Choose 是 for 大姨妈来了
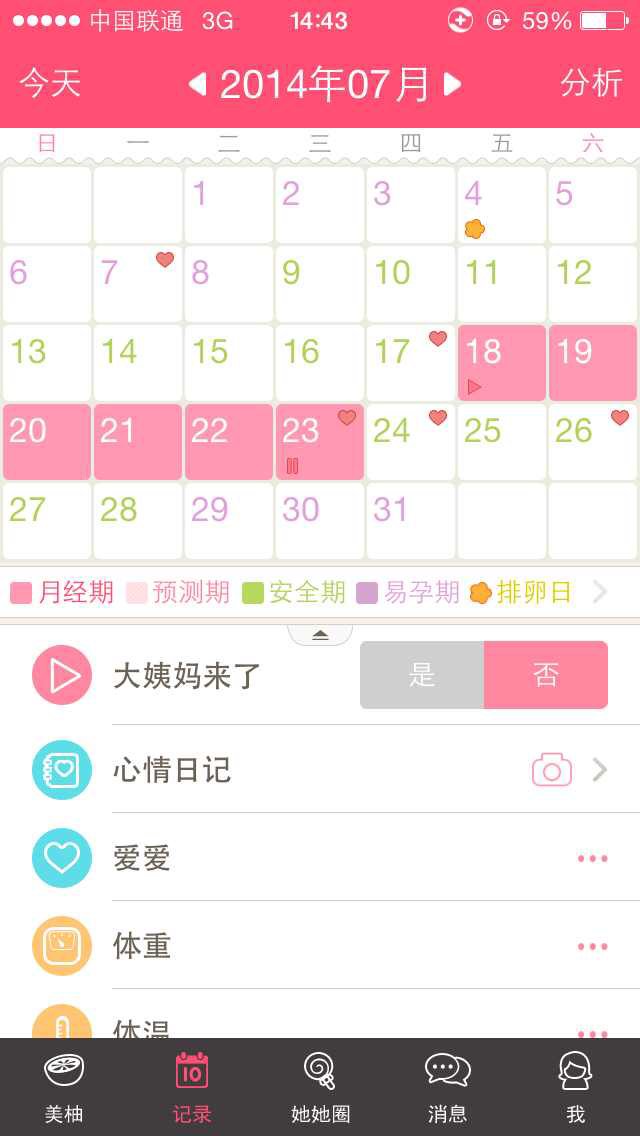The height and width of the screenshot is (1136, 640). click(x=422, y=675)
